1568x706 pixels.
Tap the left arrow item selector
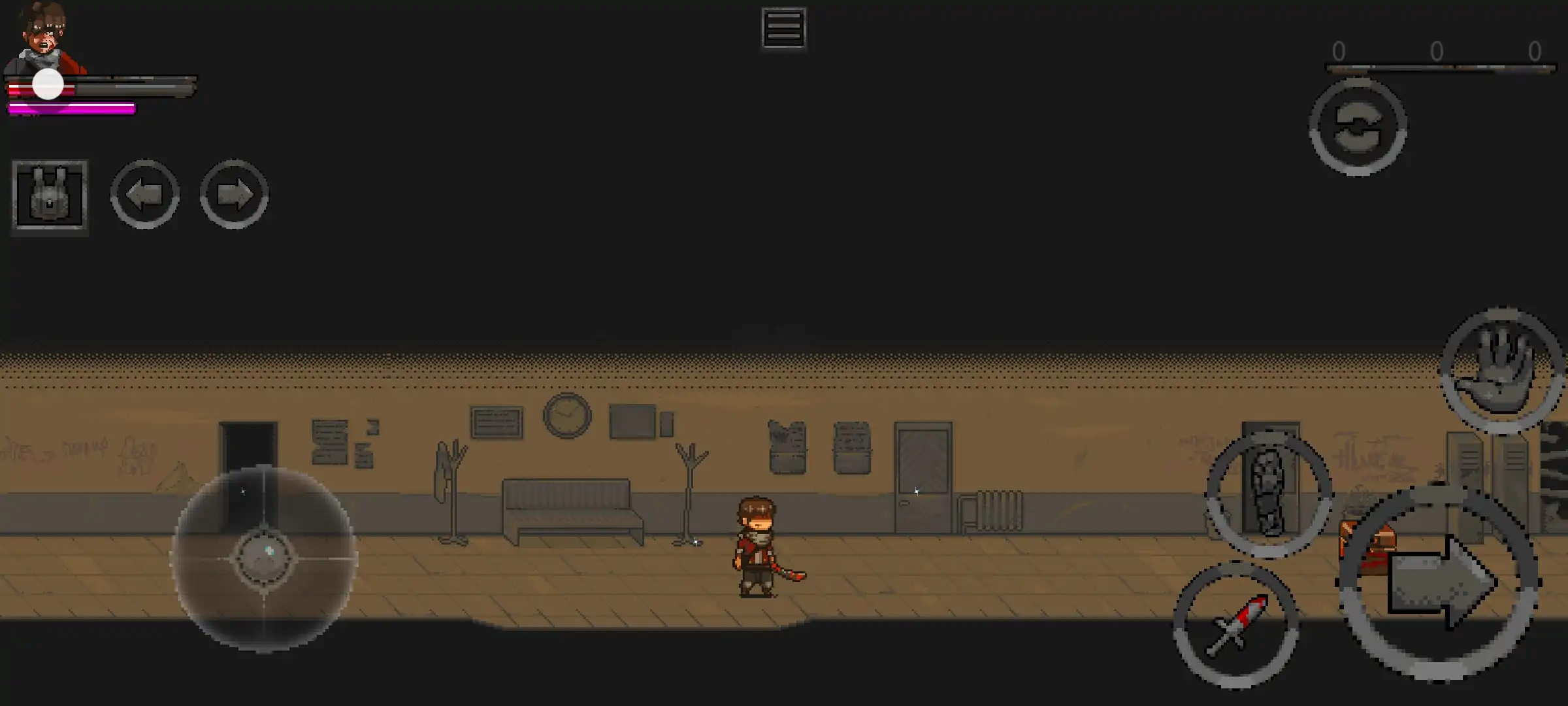145,194
